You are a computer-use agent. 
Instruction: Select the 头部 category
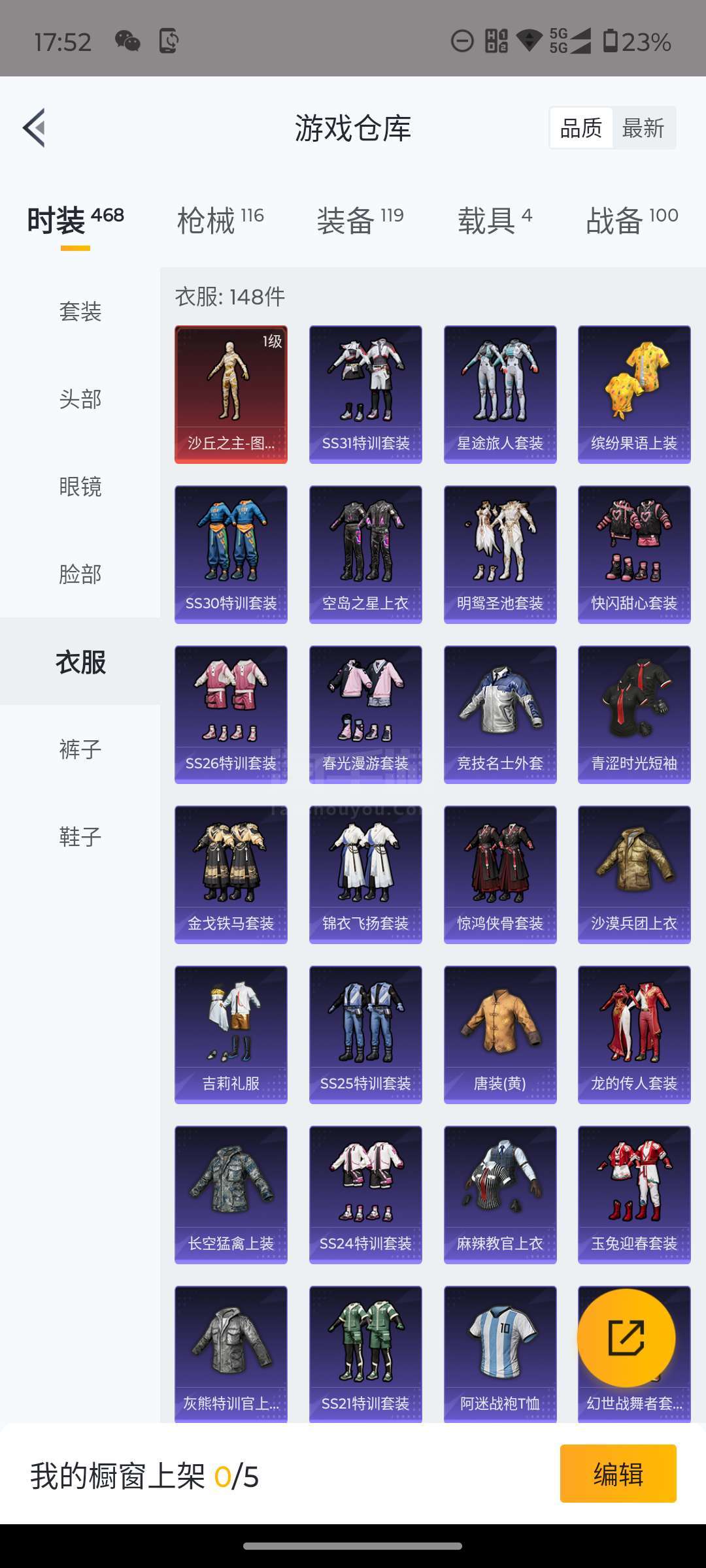(x=80, y=399)
